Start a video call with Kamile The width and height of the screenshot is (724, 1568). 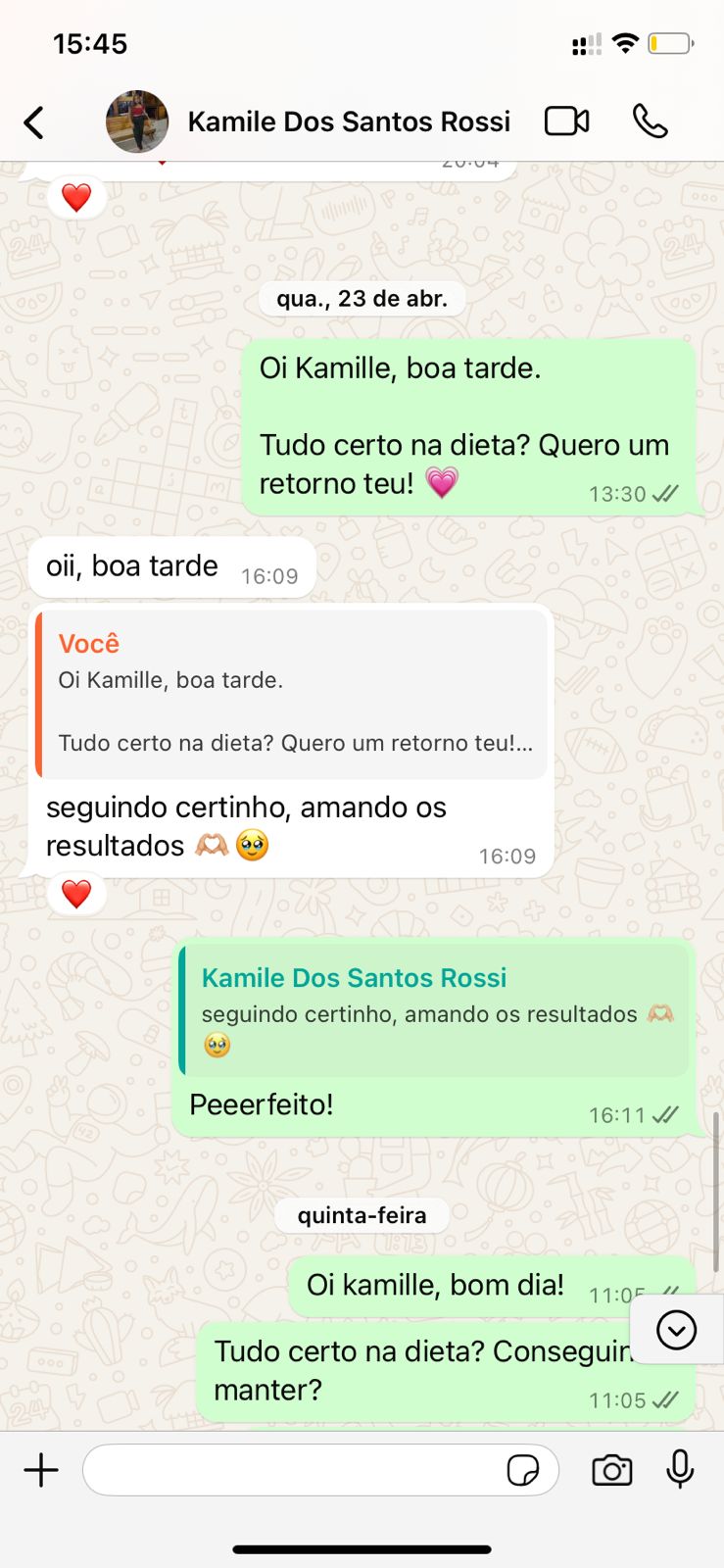(566, 122)
